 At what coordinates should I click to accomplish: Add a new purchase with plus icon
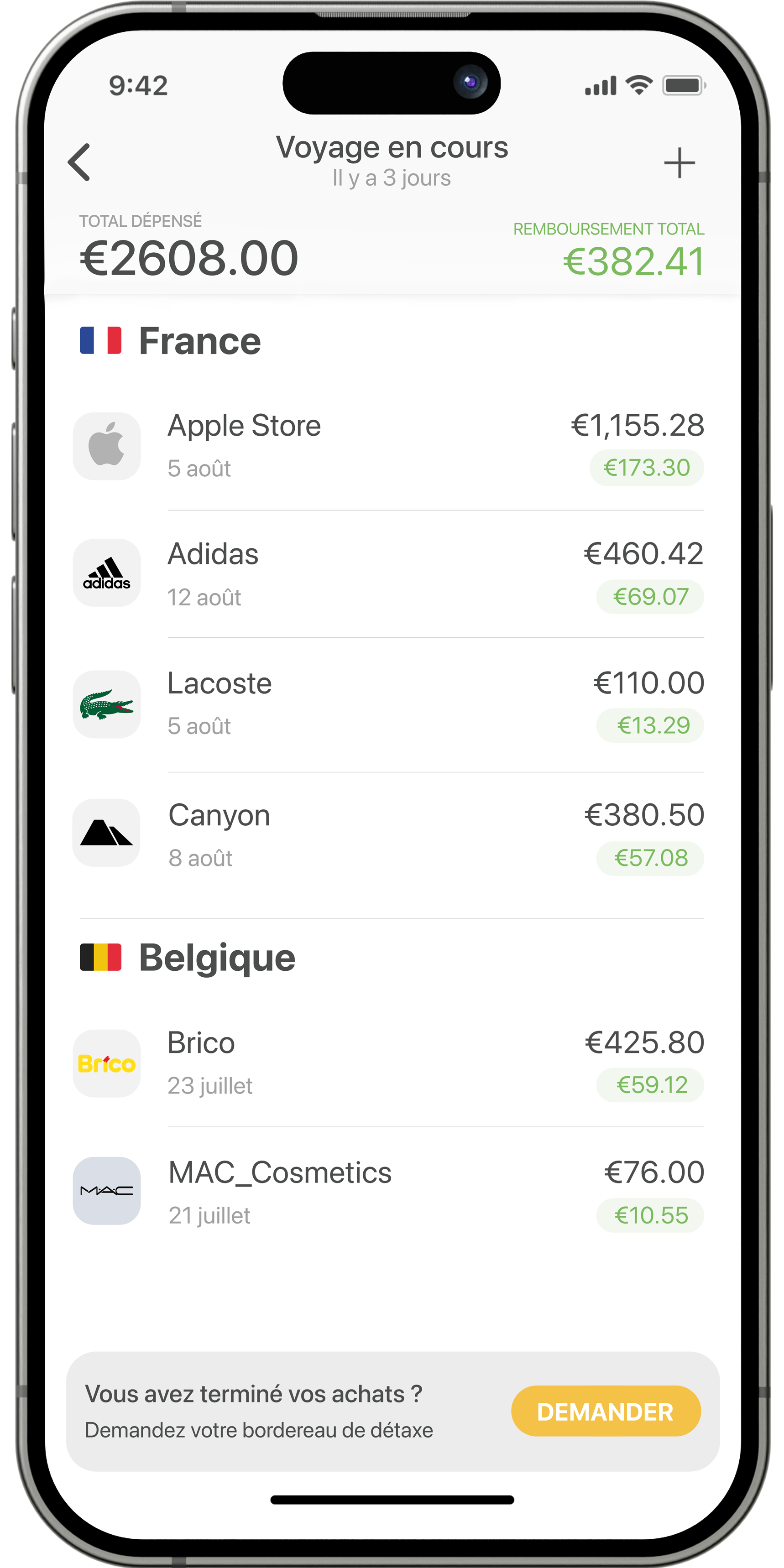679,163
